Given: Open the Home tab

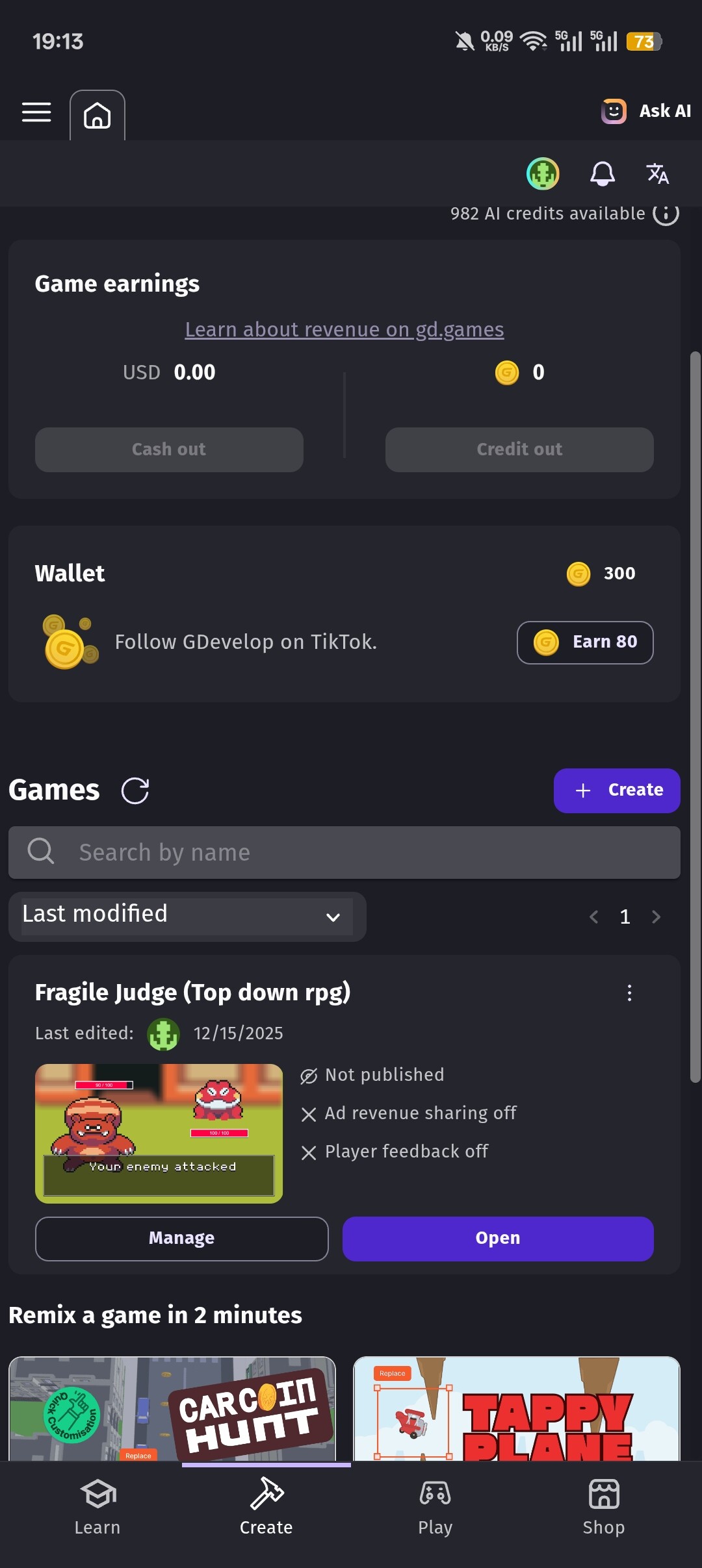Looking at the screenshot, I should [x=97, y=116].
